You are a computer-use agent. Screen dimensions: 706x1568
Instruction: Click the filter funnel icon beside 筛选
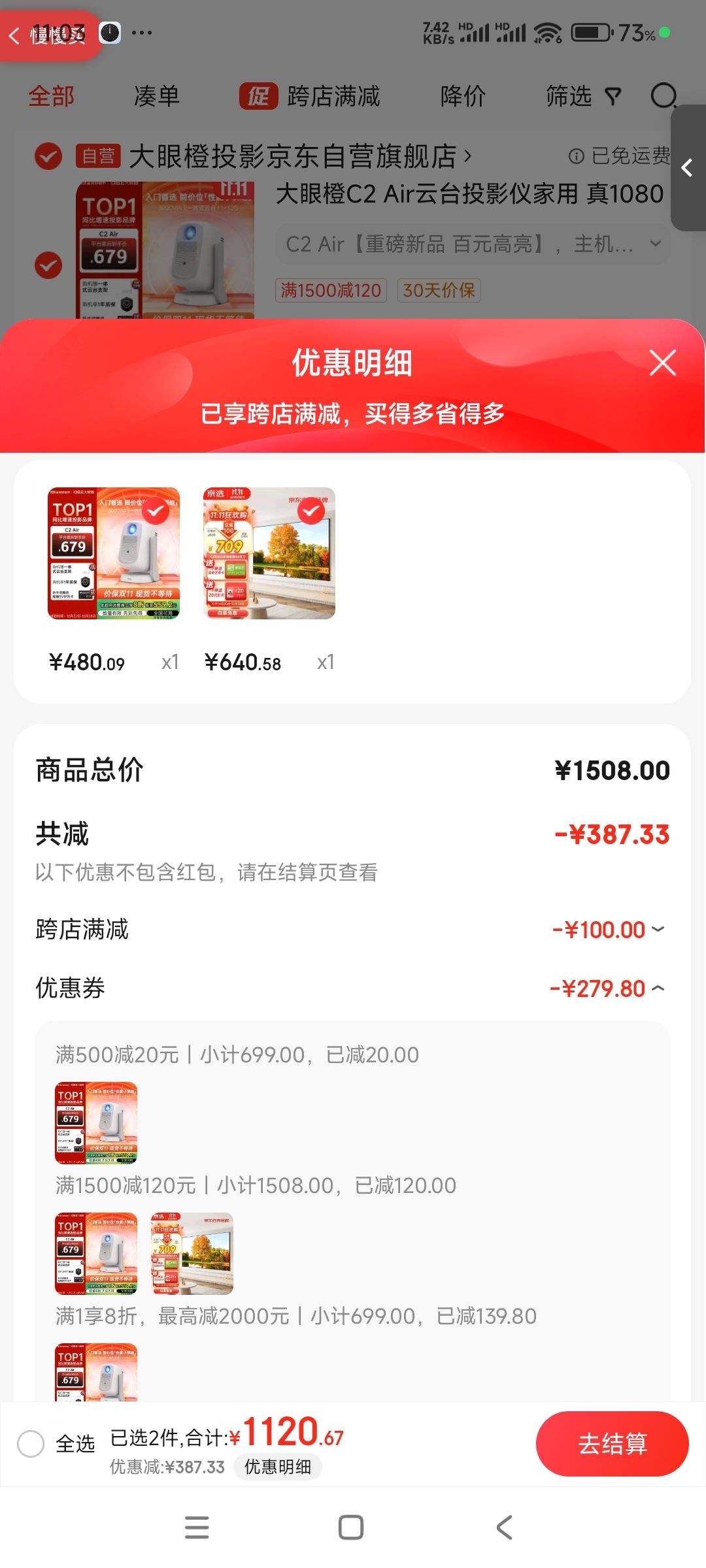pos(612,96)
